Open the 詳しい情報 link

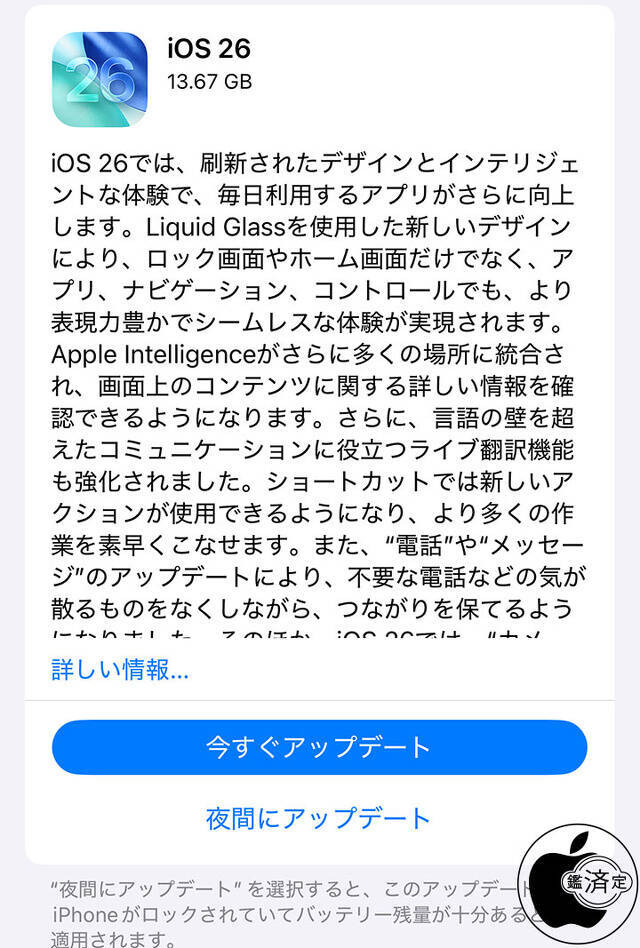tap(119, 669)
